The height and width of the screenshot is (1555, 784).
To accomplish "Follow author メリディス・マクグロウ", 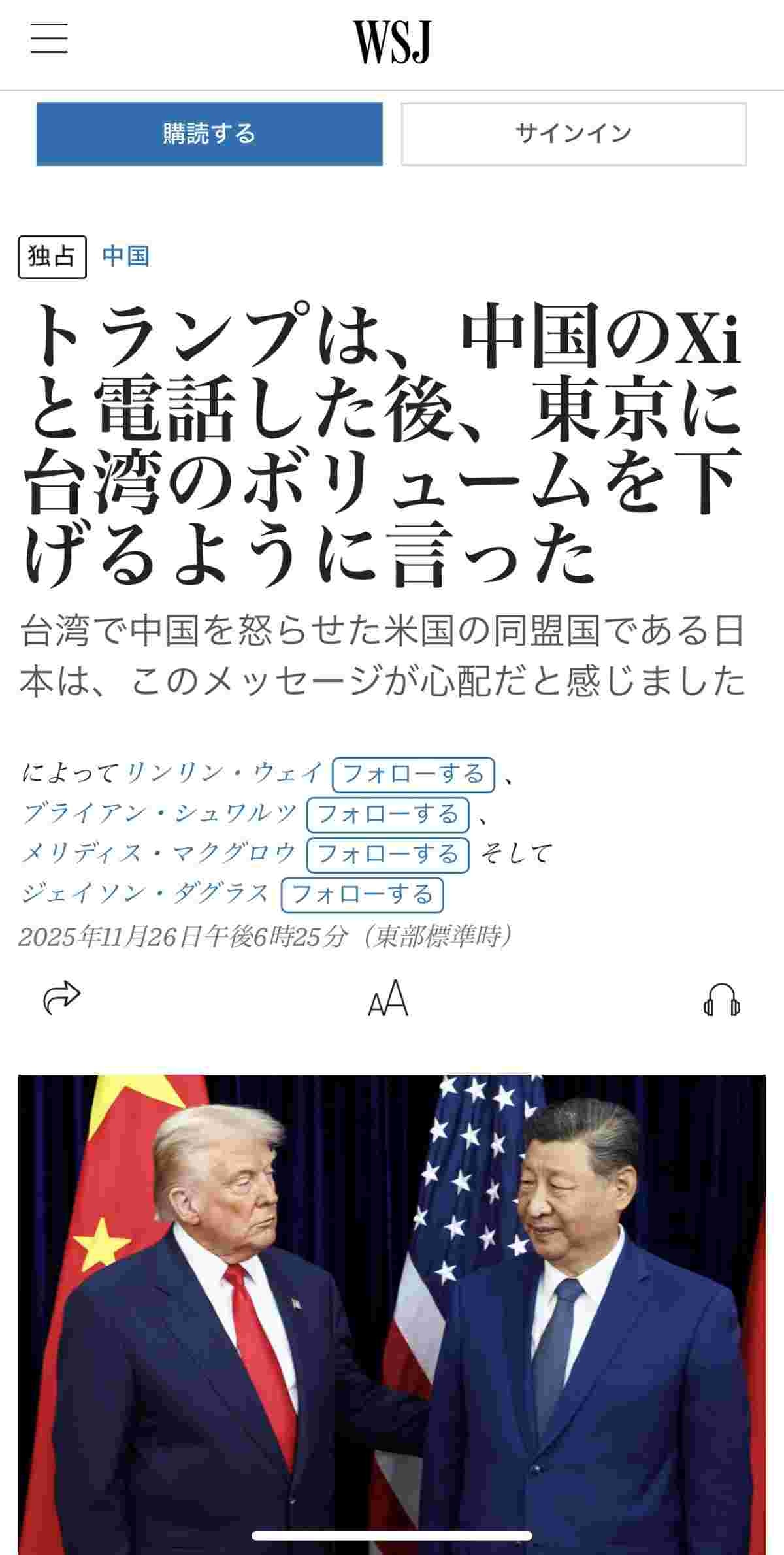I will [x=388, y=855].
